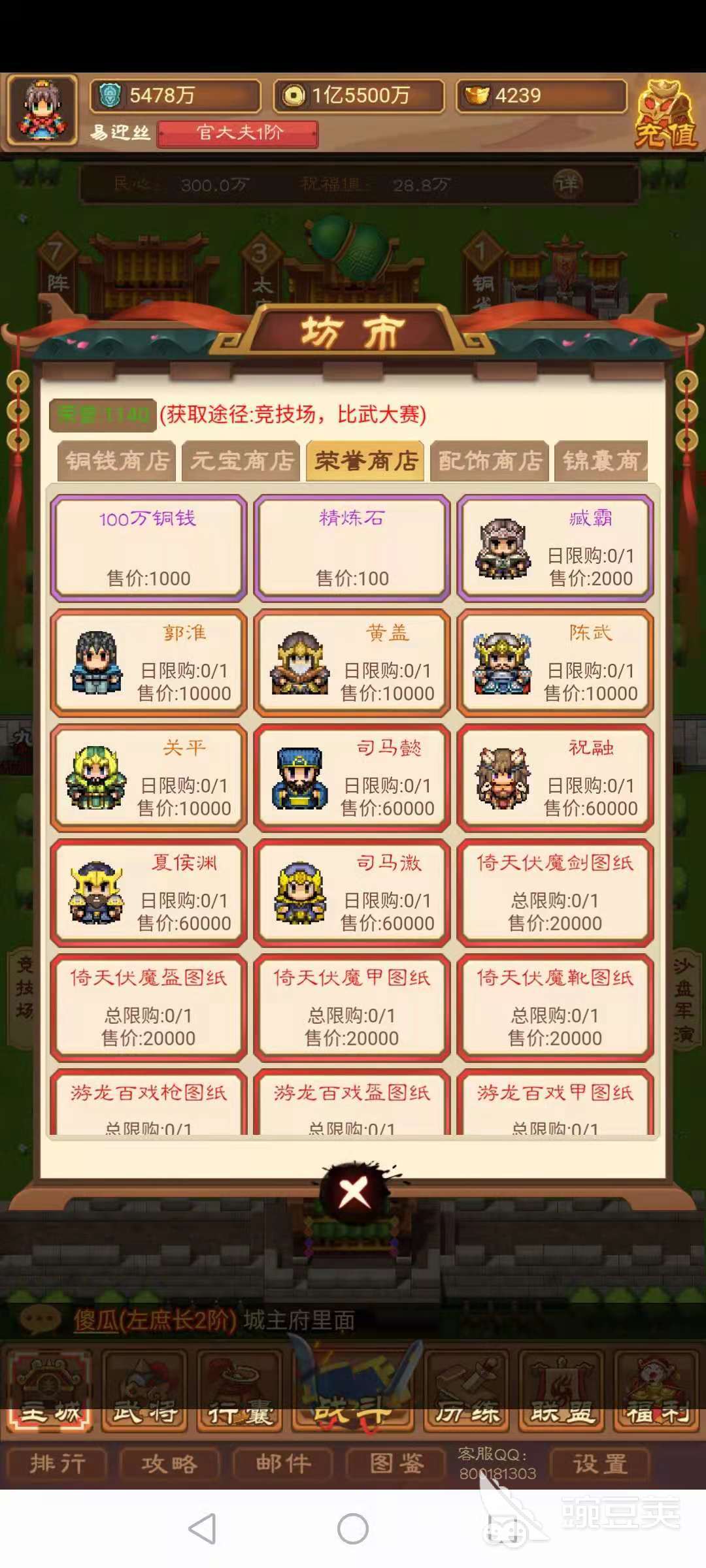Go back with the system back button

(203, 1529)
